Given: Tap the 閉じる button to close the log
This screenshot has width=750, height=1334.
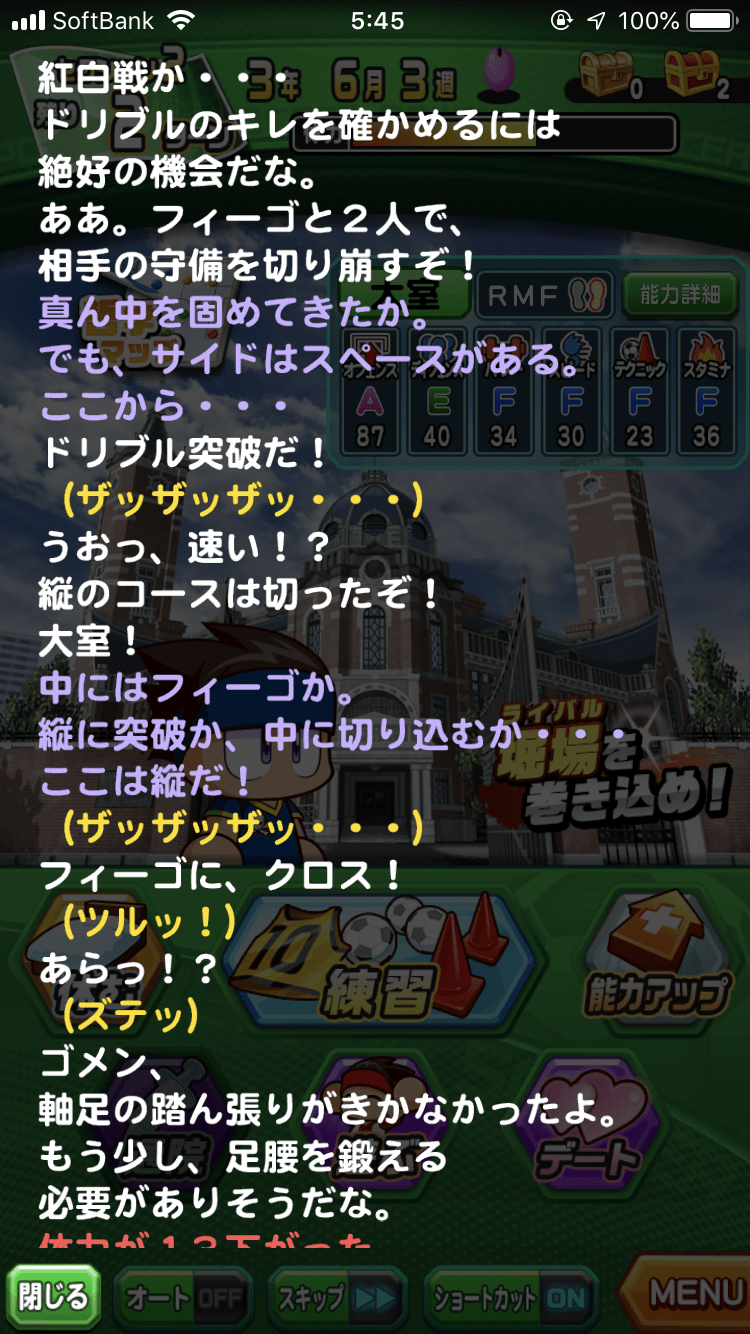Looking at the screenshot, I should 54,1297.
